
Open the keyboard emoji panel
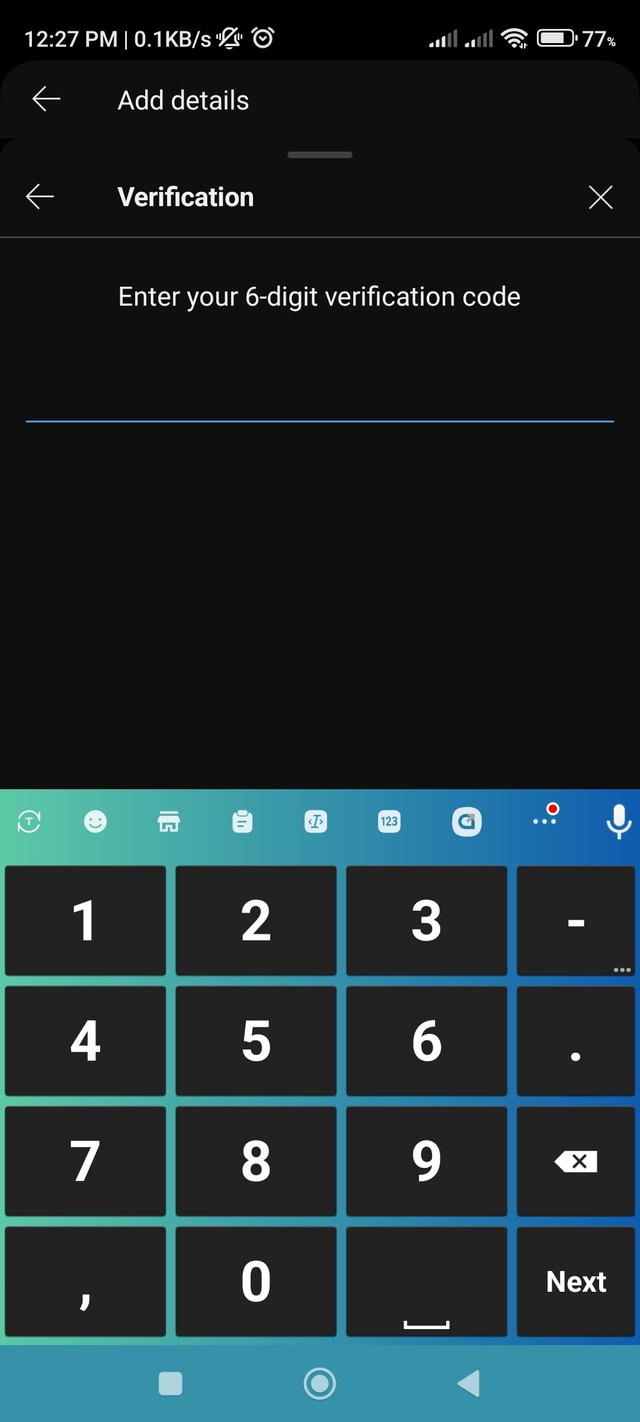tap(95, 822)
